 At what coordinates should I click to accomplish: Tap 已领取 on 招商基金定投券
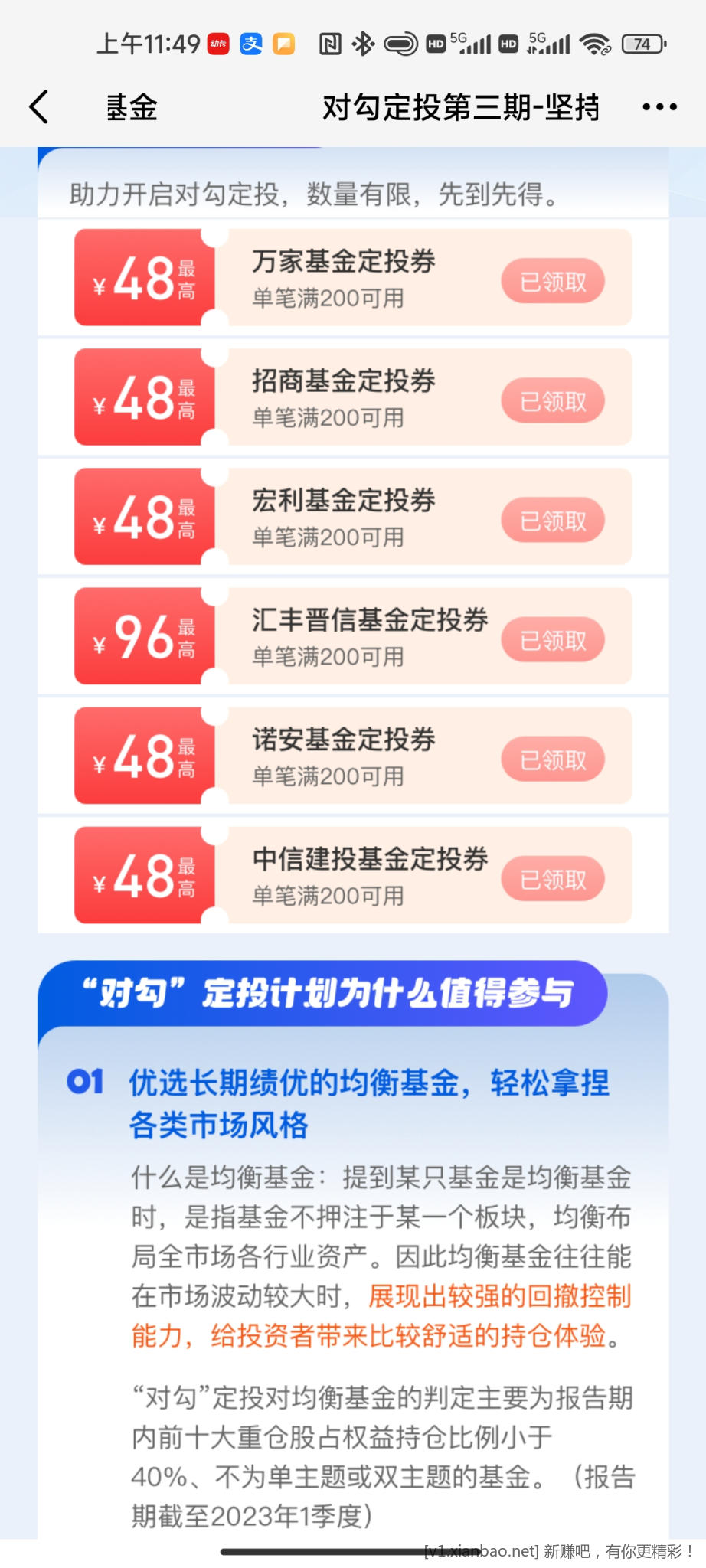[x=553, y=401]
